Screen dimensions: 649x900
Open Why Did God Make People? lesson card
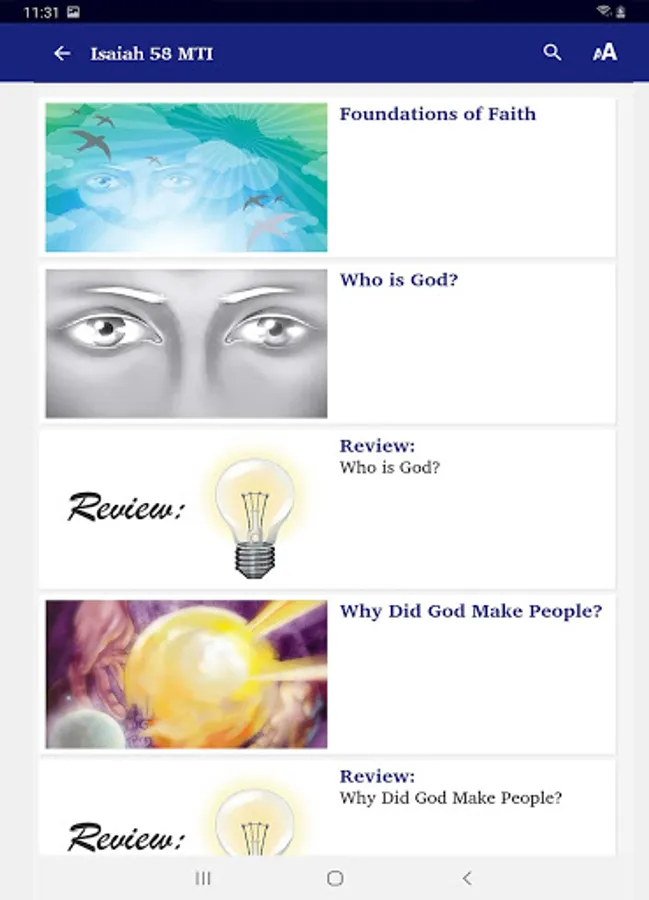328,674
